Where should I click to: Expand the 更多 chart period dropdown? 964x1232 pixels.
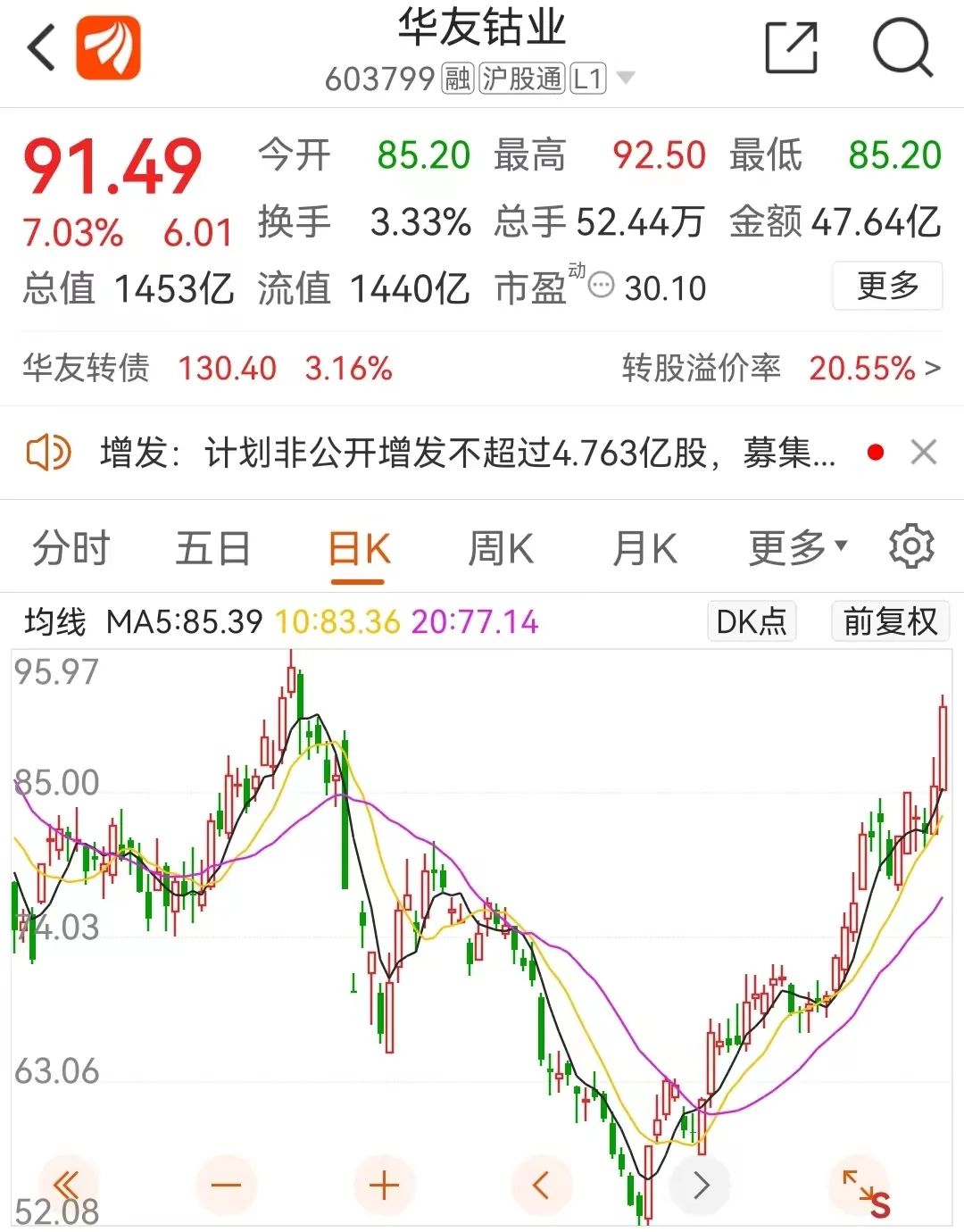796,548
